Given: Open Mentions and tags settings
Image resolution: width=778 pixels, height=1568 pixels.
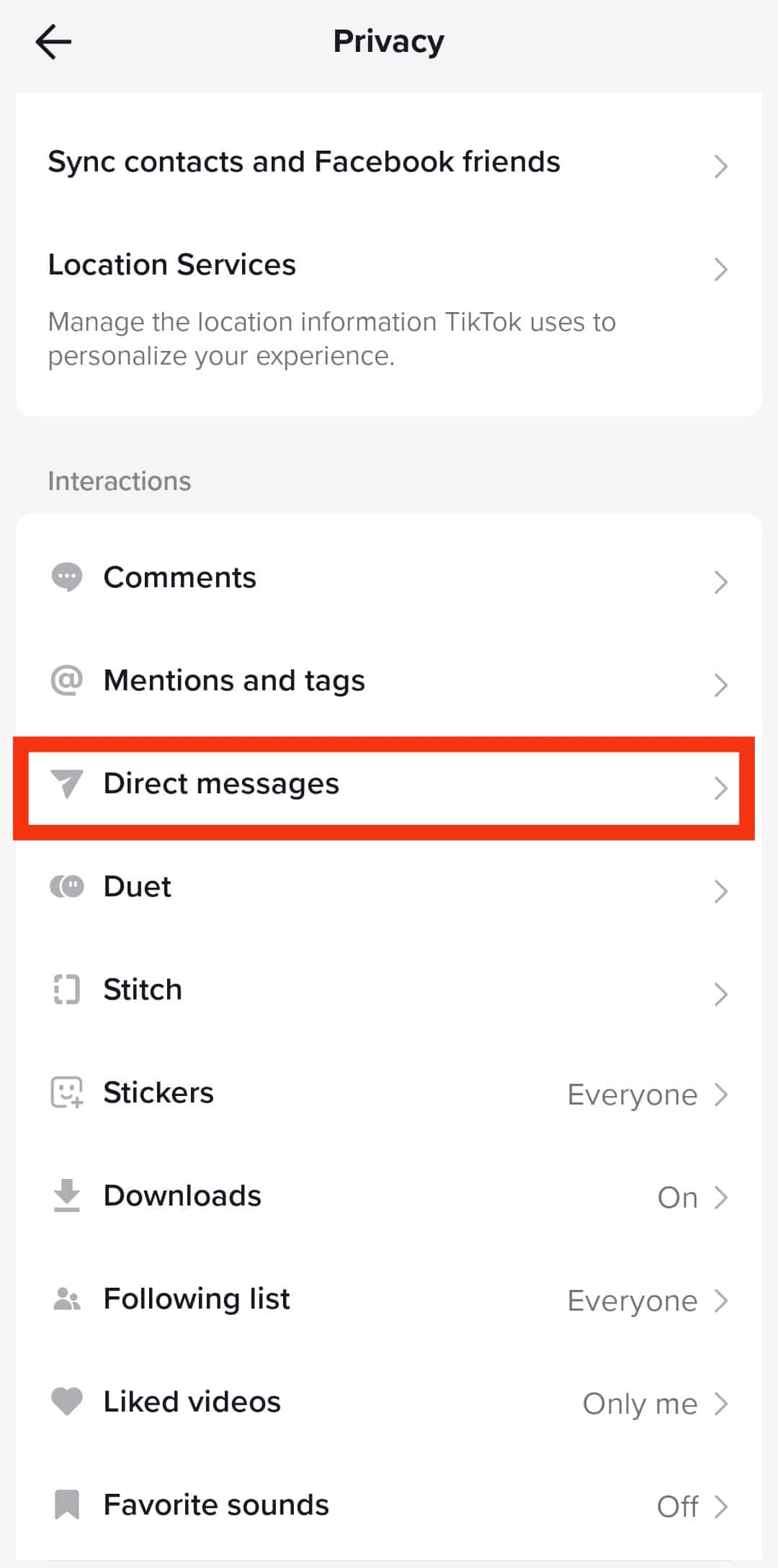Looking at the screenshot, I should point(388,682).
